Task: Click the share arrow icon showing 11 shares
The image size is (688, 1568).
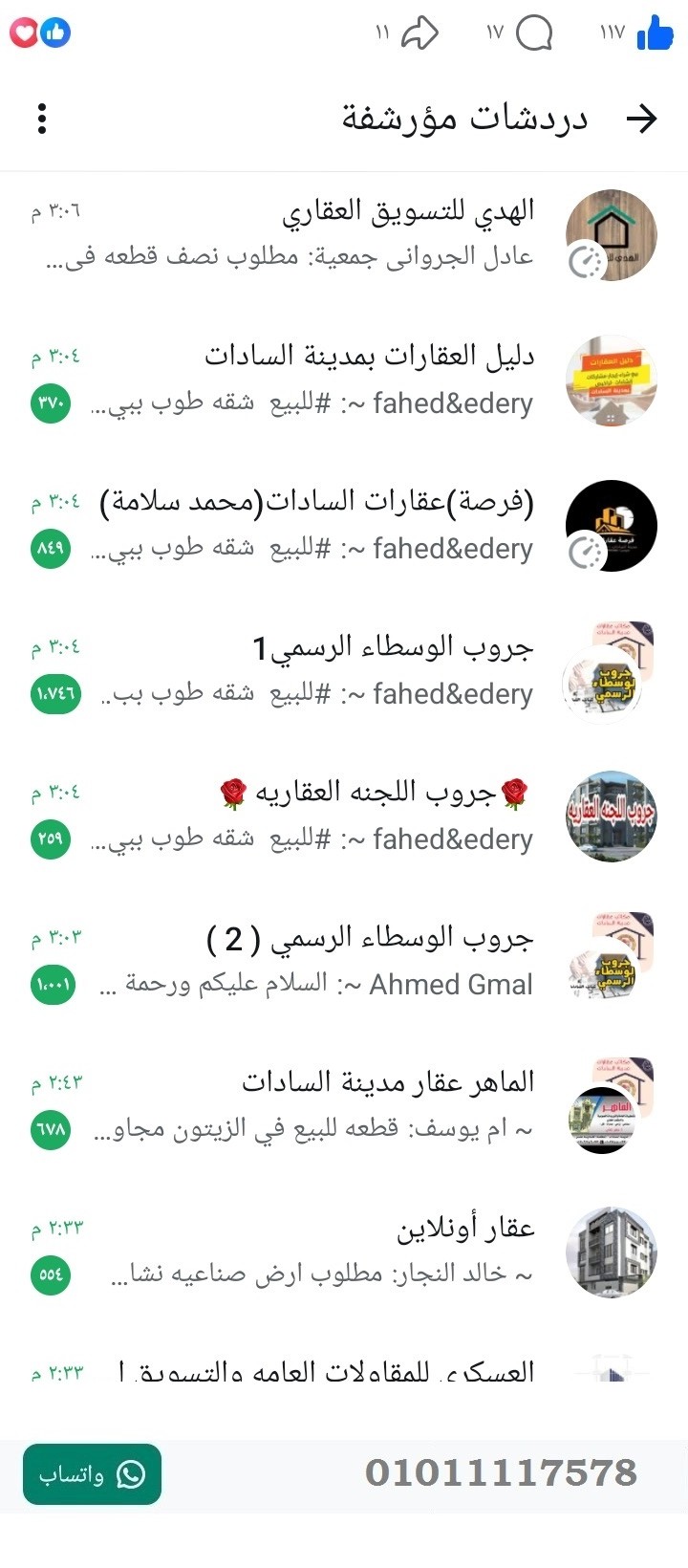Action: [420, 32]
